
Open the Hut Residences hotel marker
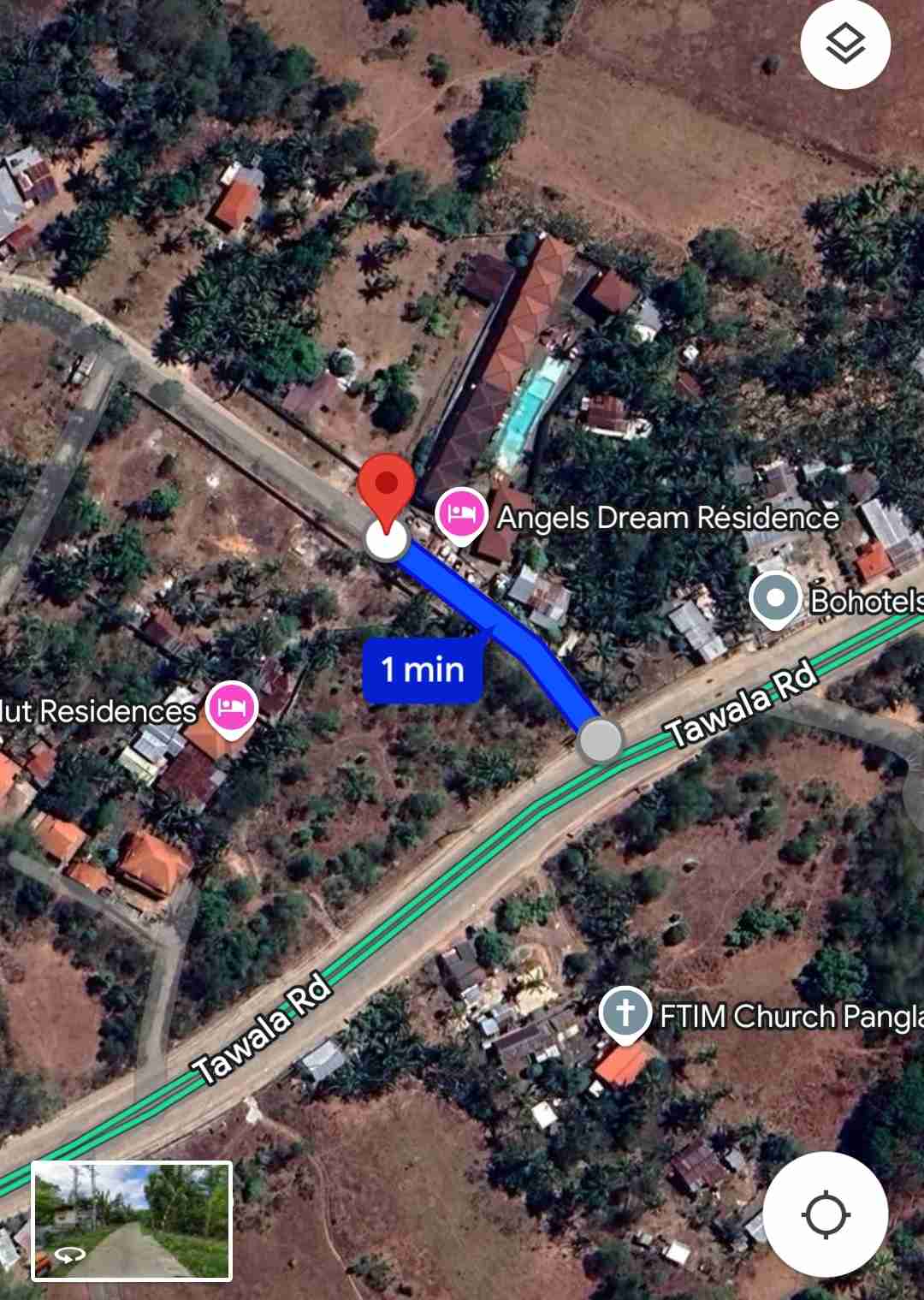pyautogui.click(x=232, y=707)
